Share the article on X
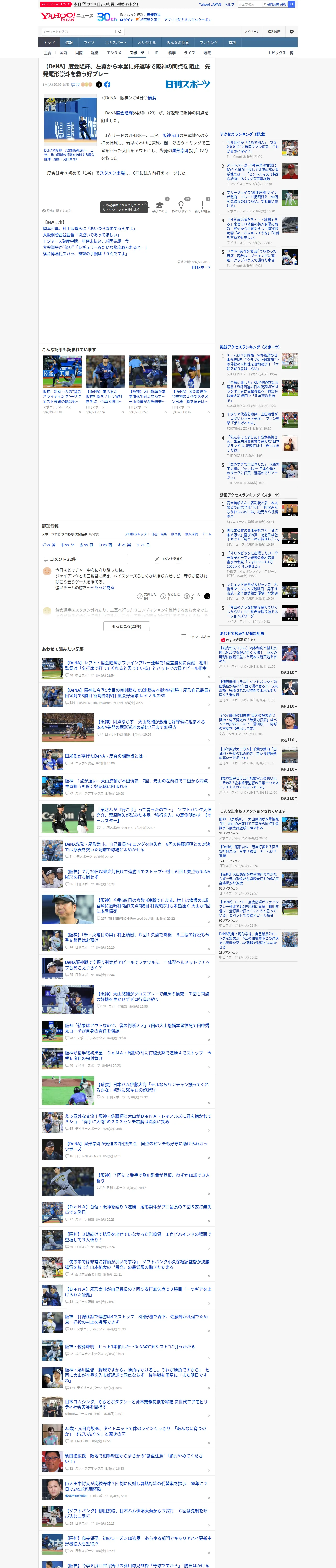Image resolution: width=336 pixels, height=1568 pixels. (99, 85)
